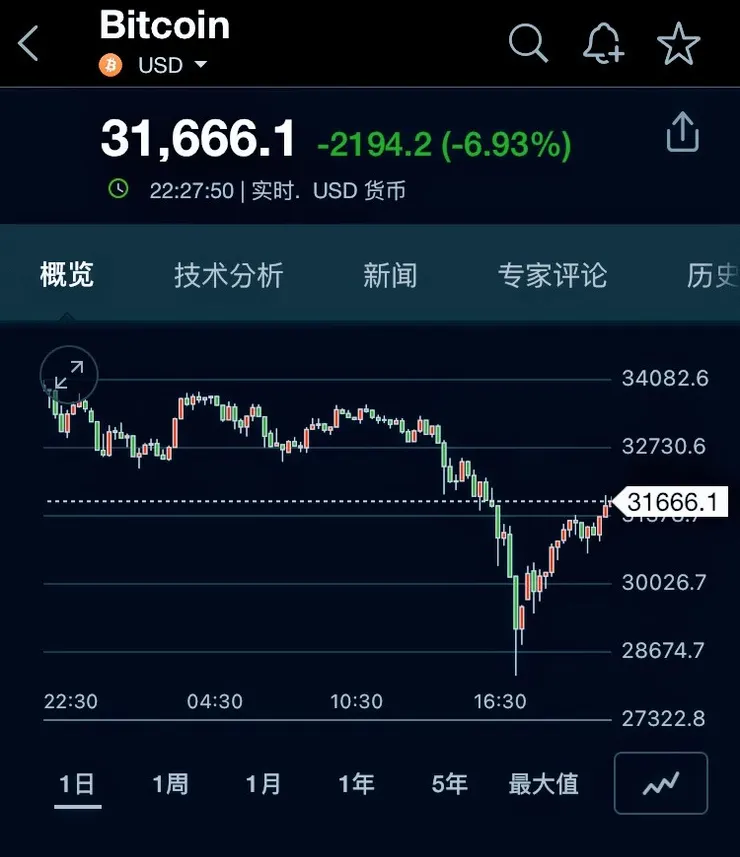
Task: Select the 概览 tab
Action: pos(66,275)
